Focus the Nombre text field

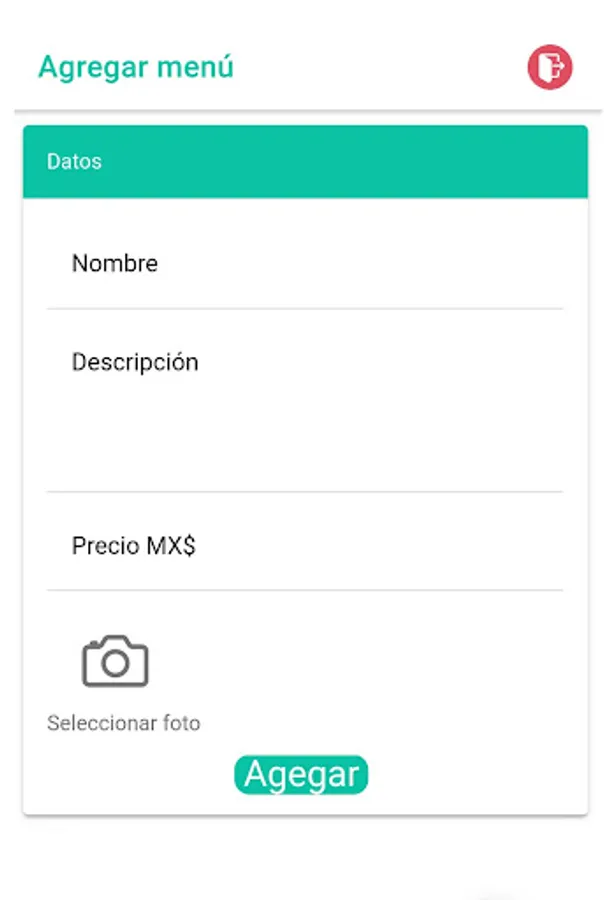click(x=304, y=265)
